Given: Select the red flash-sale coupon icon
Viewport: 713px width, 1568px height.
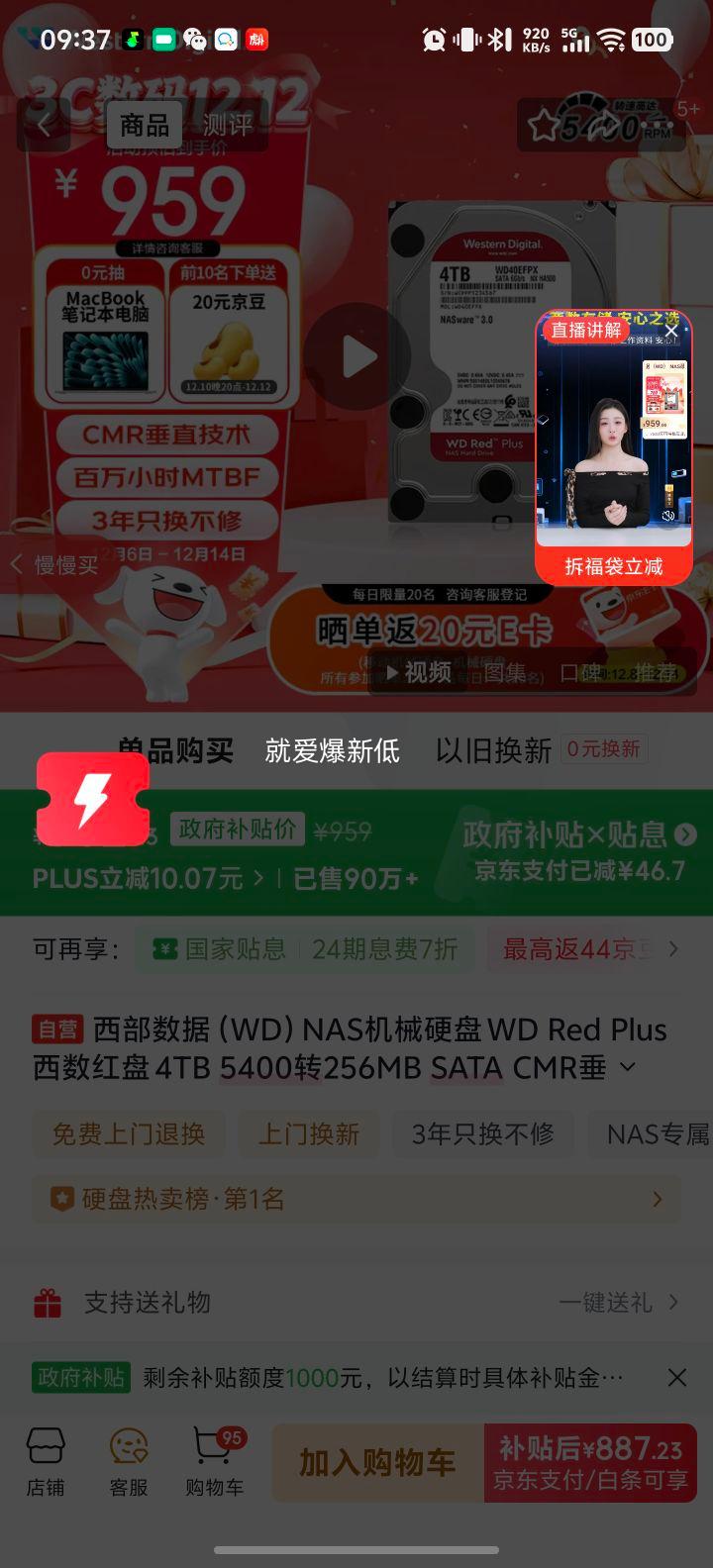Looking at the screenshot, I should [93, 800].
